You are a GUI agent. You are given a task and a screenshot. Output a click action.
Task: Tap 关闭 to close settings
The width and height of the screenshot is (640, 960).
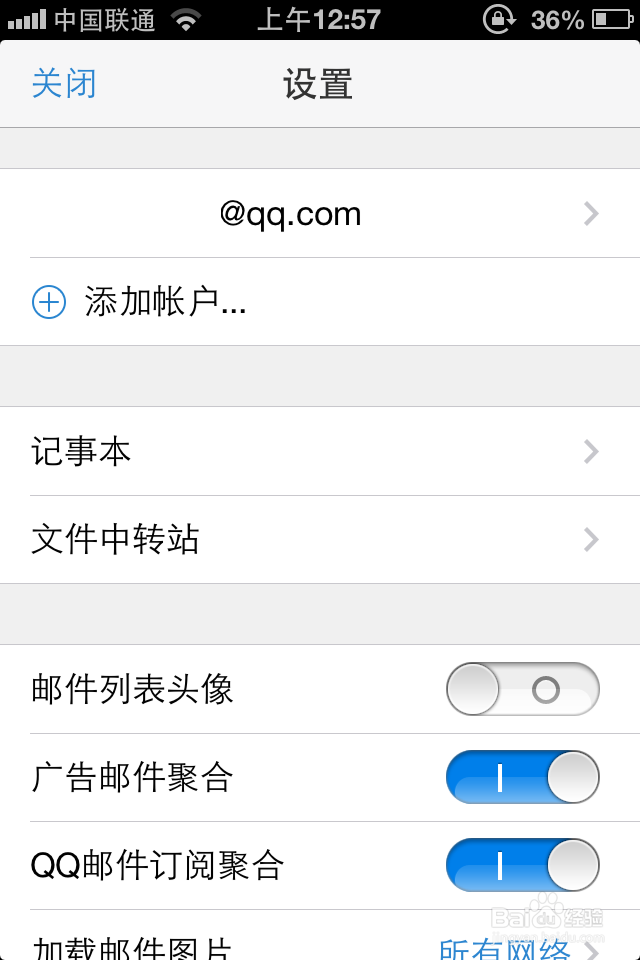click(64, 84)
